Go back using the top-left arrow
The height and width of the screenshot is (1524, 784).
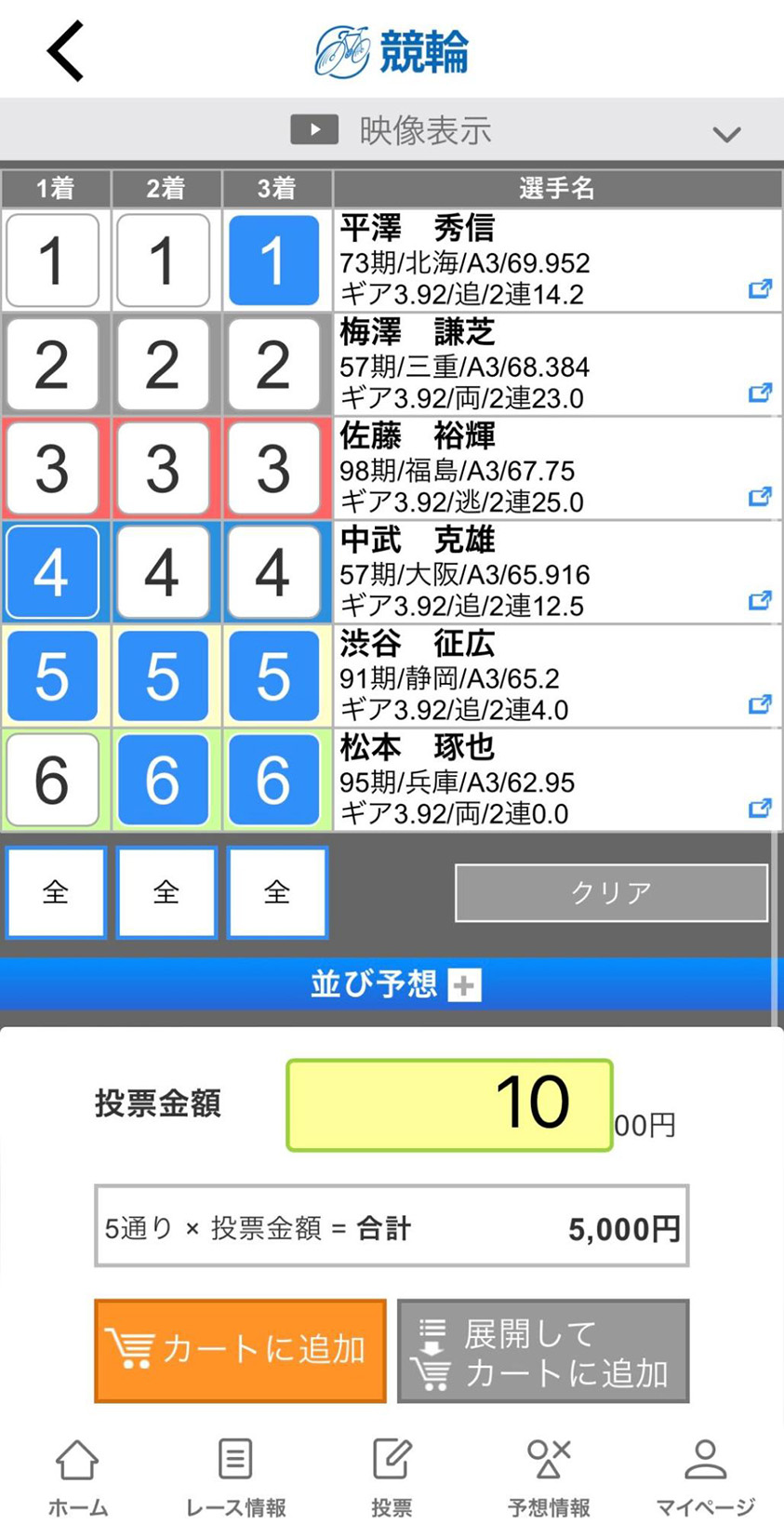point(66,51)
